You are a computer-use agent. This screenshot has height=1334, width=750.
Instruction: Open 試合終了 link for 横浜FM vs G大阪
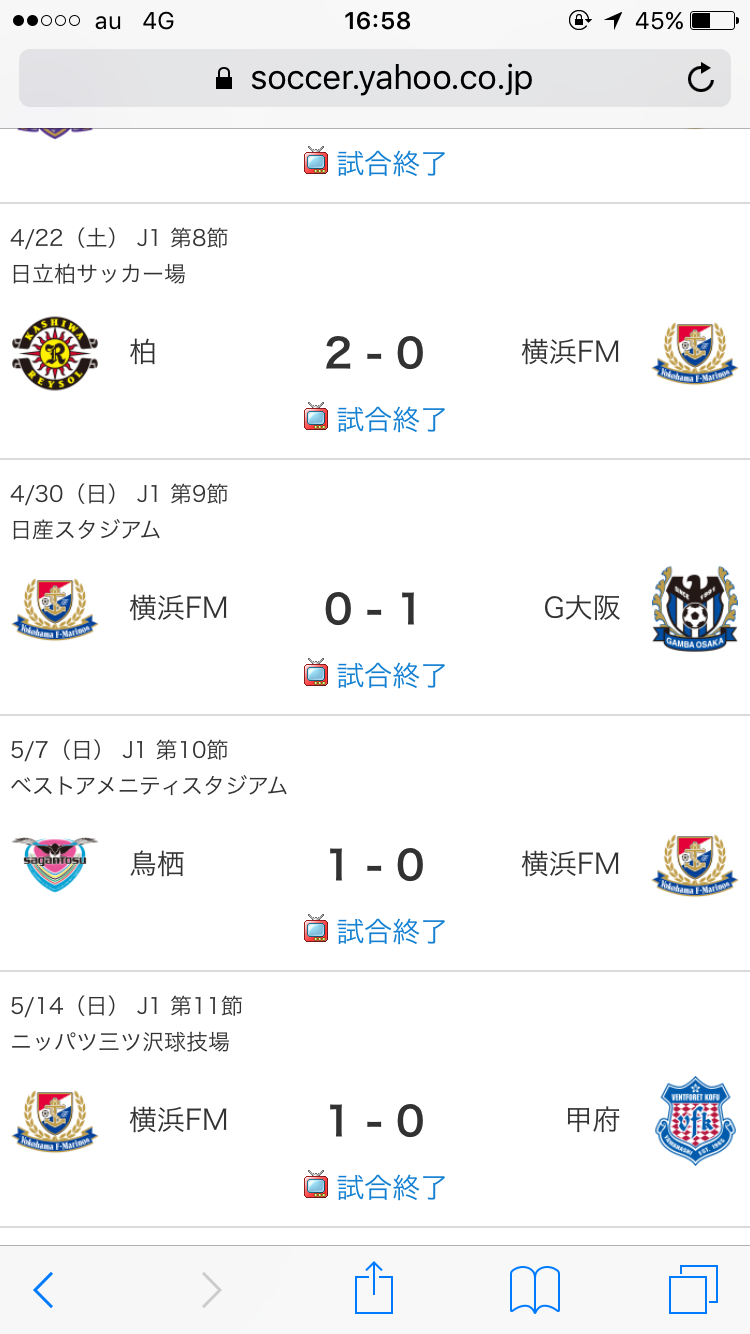pyautogui.click(x=375, y=674)
